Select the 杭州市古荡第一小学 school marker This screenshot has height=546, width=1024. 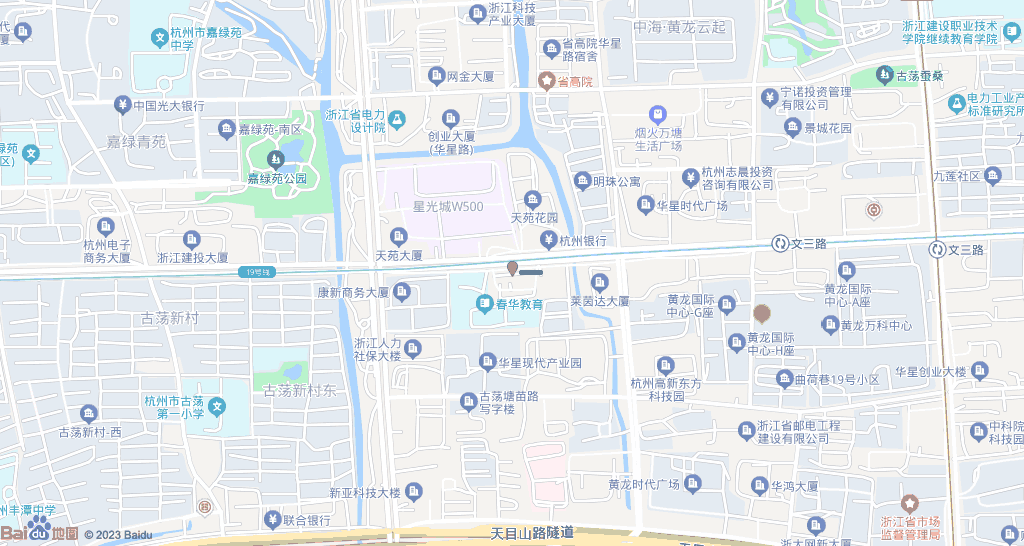coord(218,407)
